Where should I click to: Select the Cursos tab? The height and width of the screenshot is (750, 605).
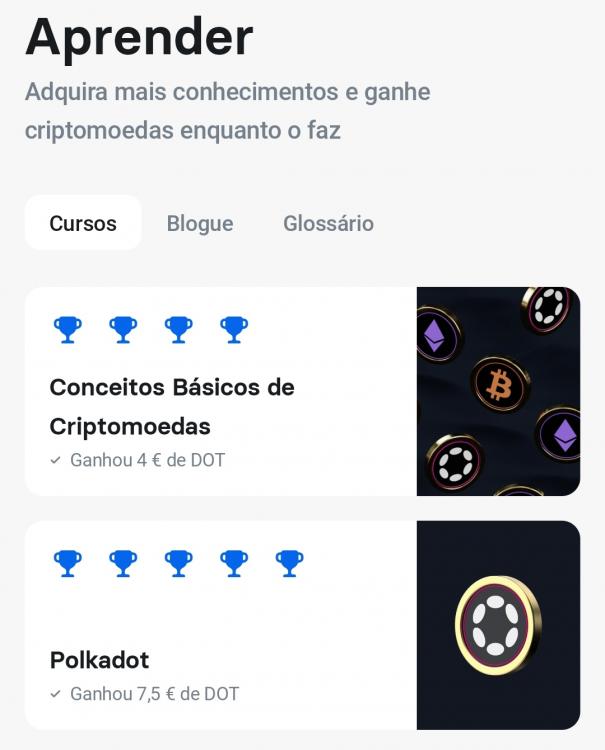coord(83,223)
